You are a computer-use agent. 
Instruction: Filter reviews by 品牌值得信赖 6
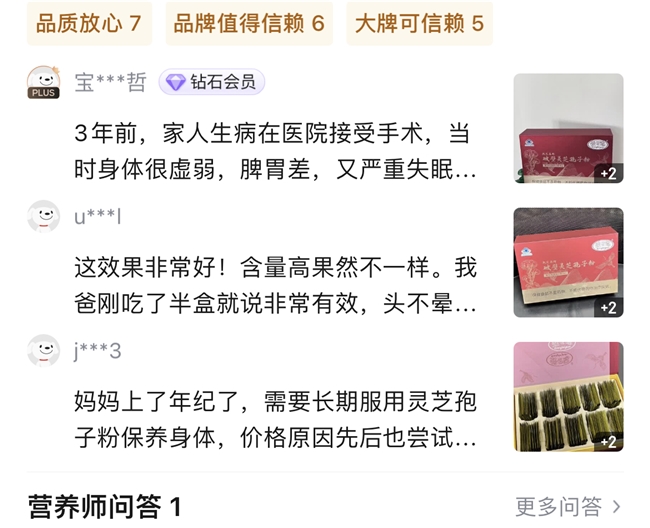(249, 23)
